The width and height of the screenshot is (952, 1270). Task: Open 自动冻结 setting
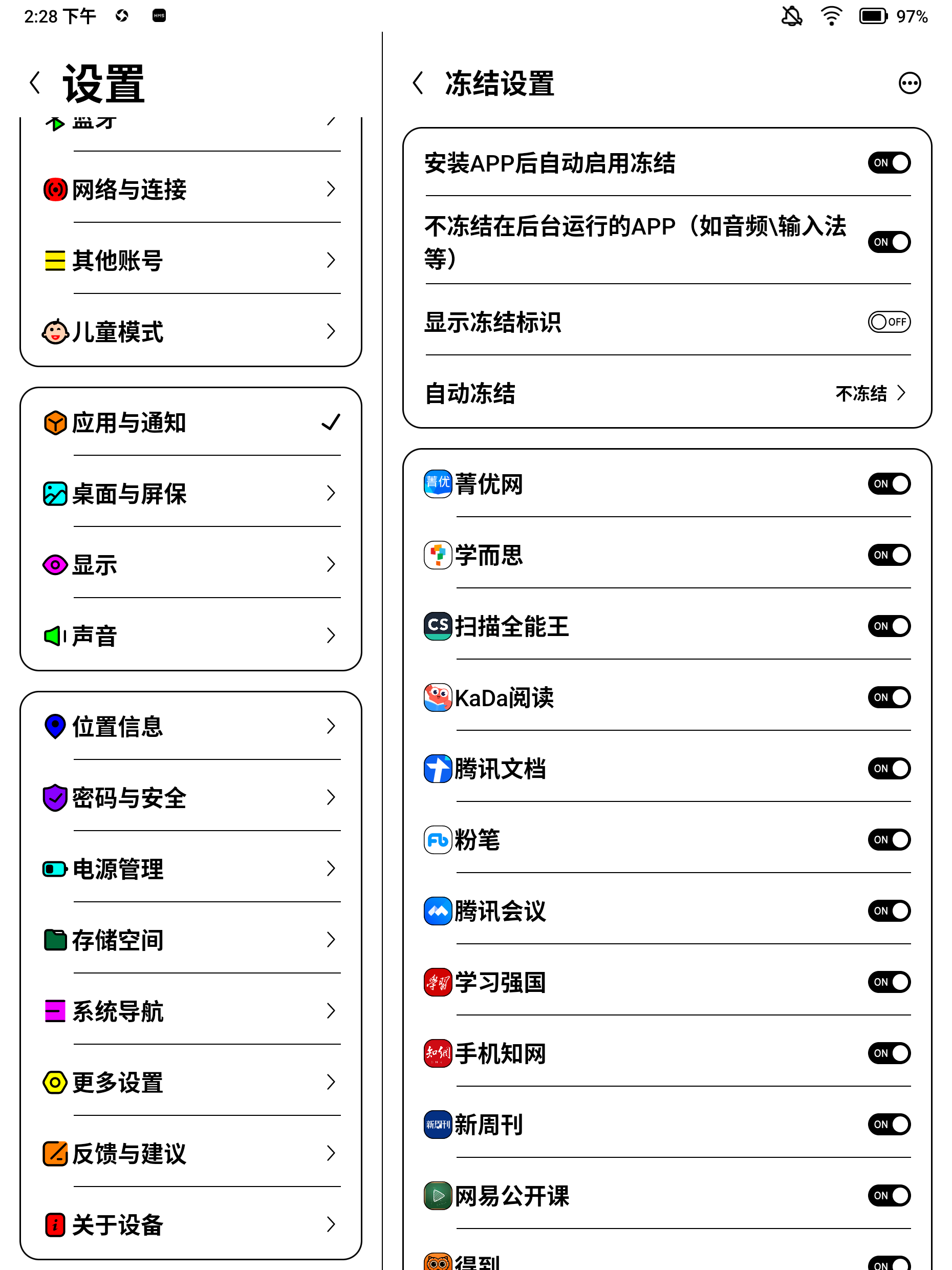(667, 393)
